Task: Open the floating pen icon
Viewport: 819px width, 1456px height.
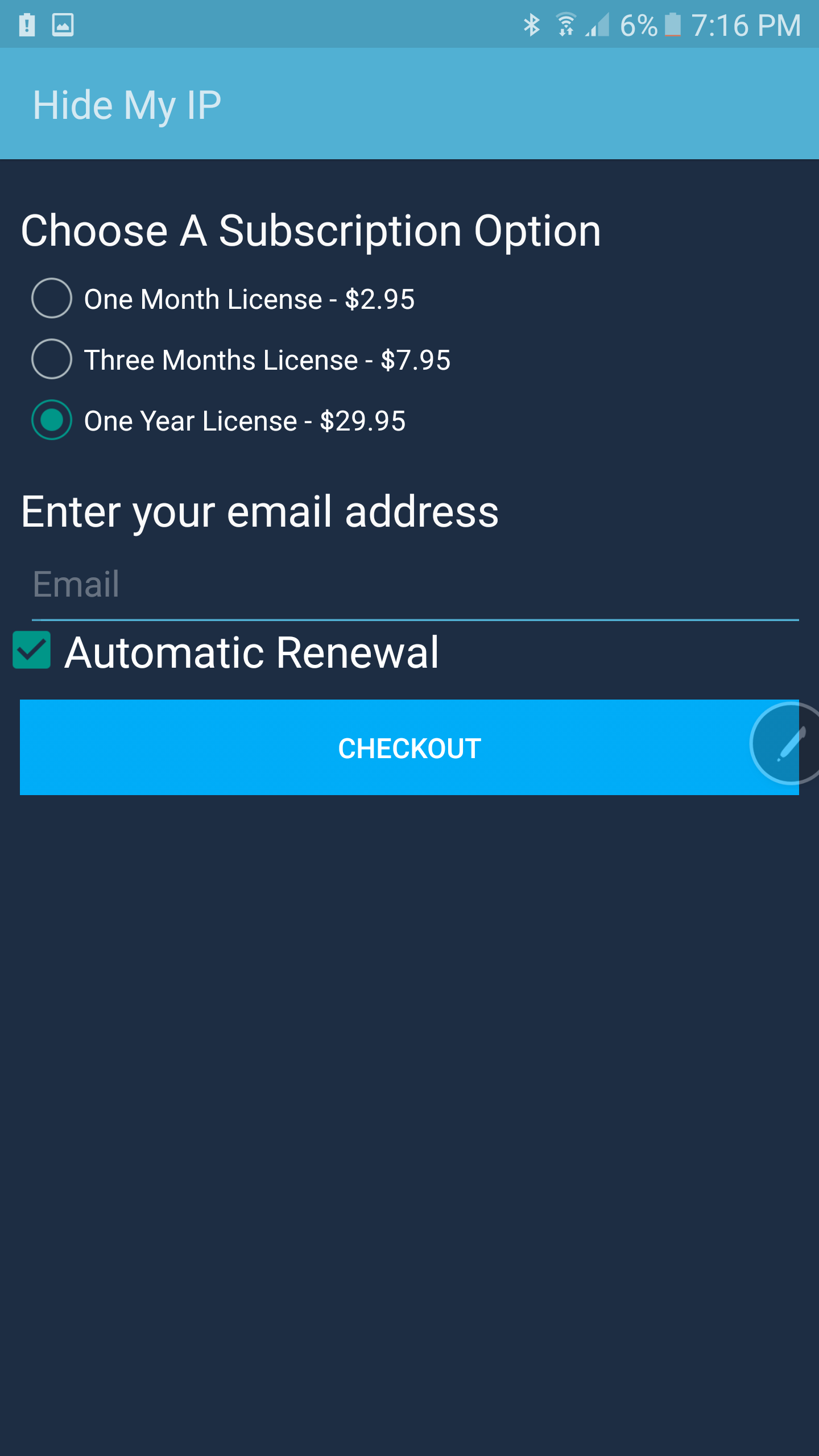Action: coord(788,743)
